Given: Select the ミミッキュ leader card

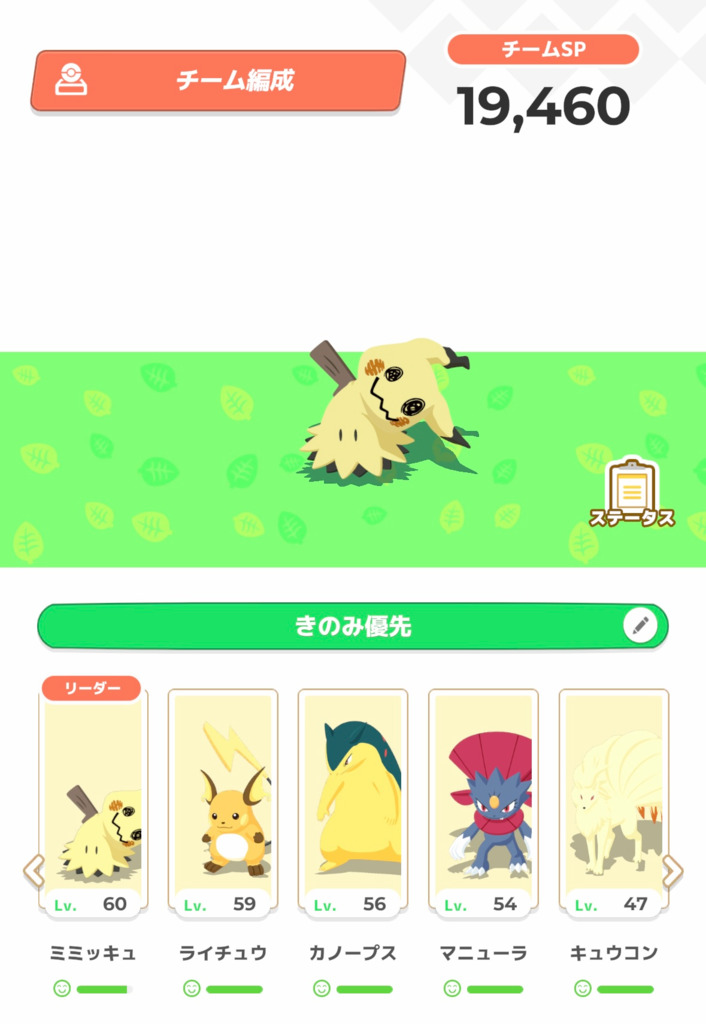Looking at the screenshot, I should click(93, 800).
